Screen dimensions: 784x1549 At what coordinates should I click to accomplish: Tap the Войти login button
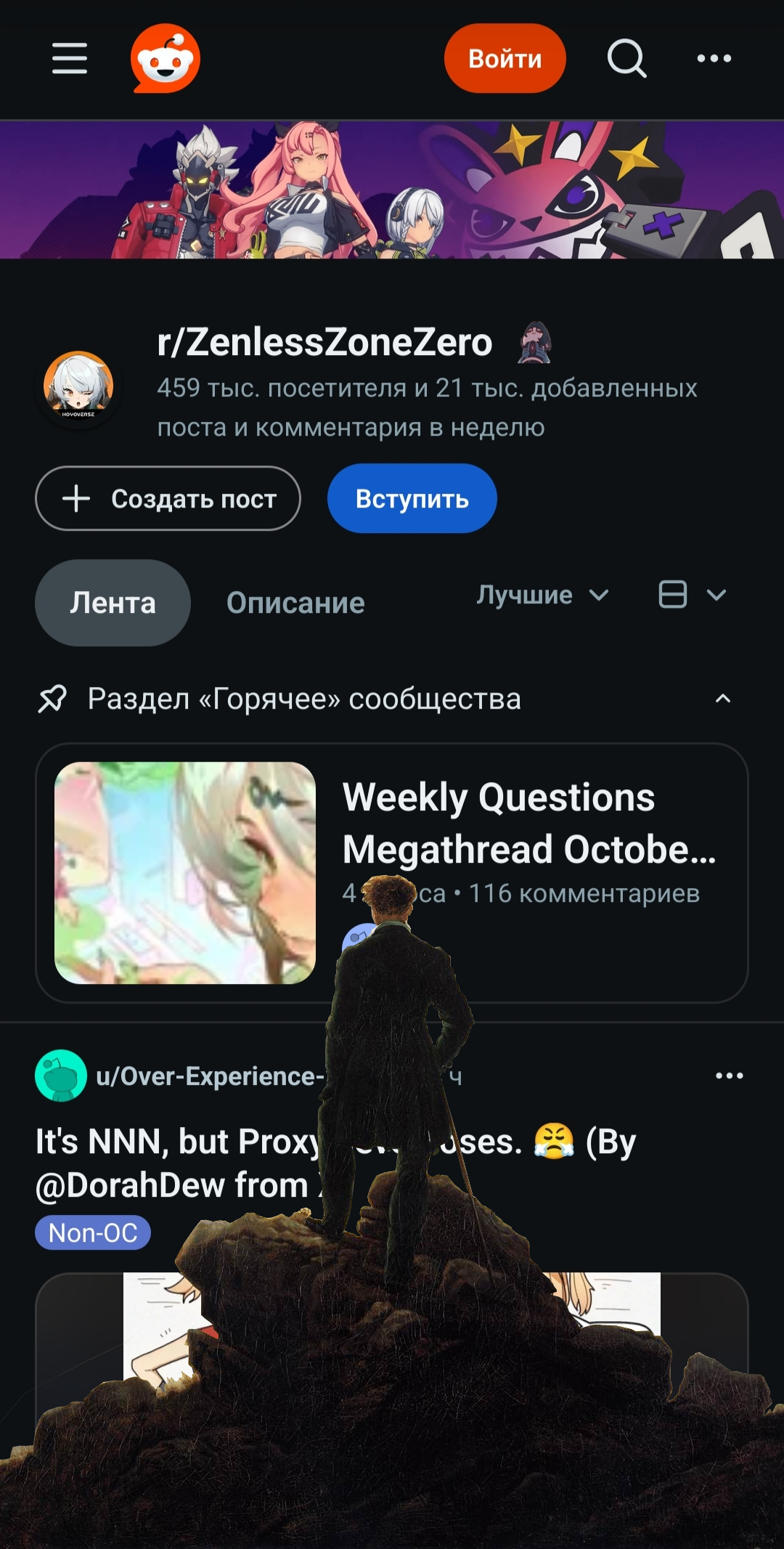point(505,58)
